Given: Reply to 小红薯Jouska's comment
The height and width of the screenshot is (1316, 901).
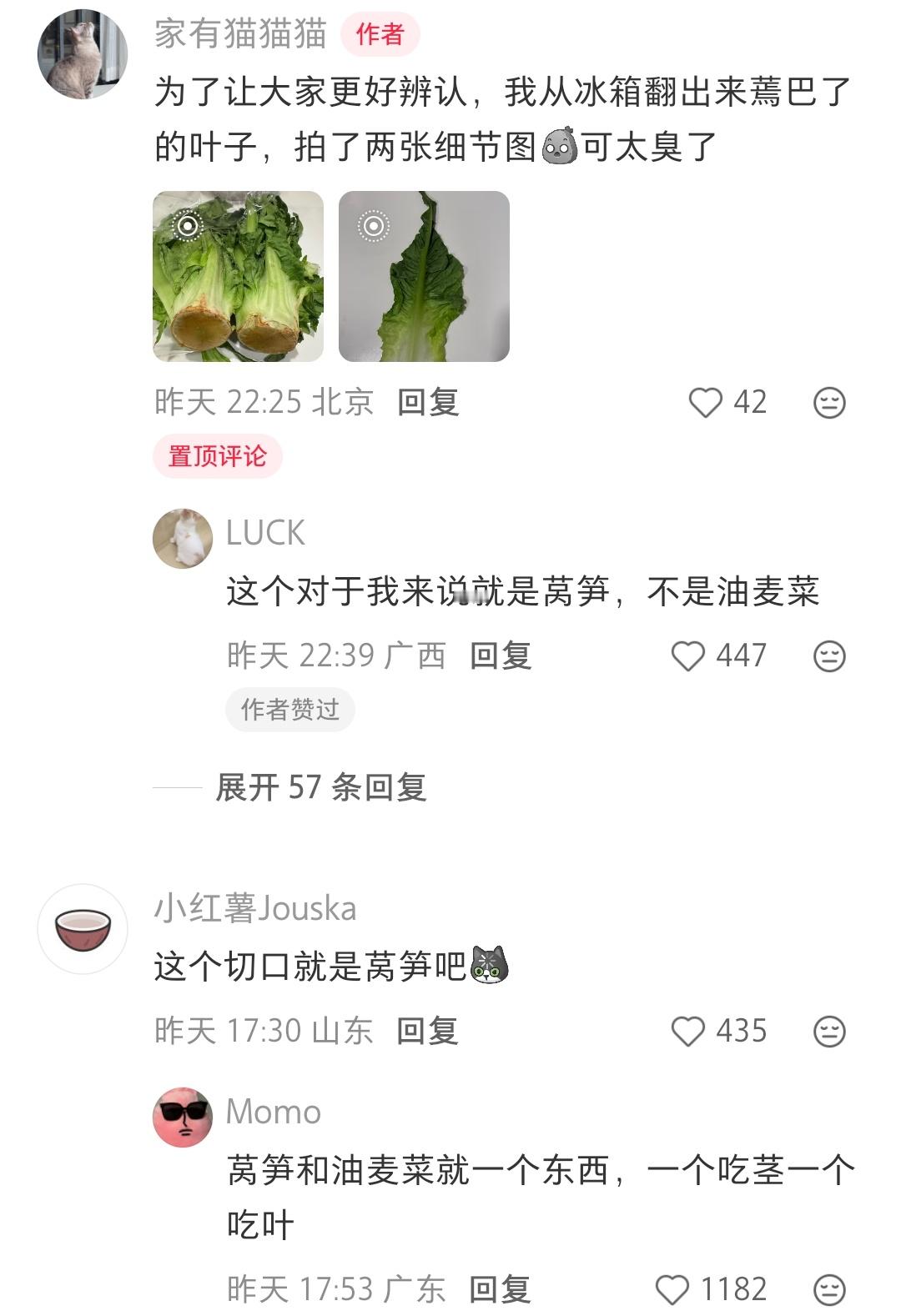Looking at the screenshot, I should [428, 1032].
